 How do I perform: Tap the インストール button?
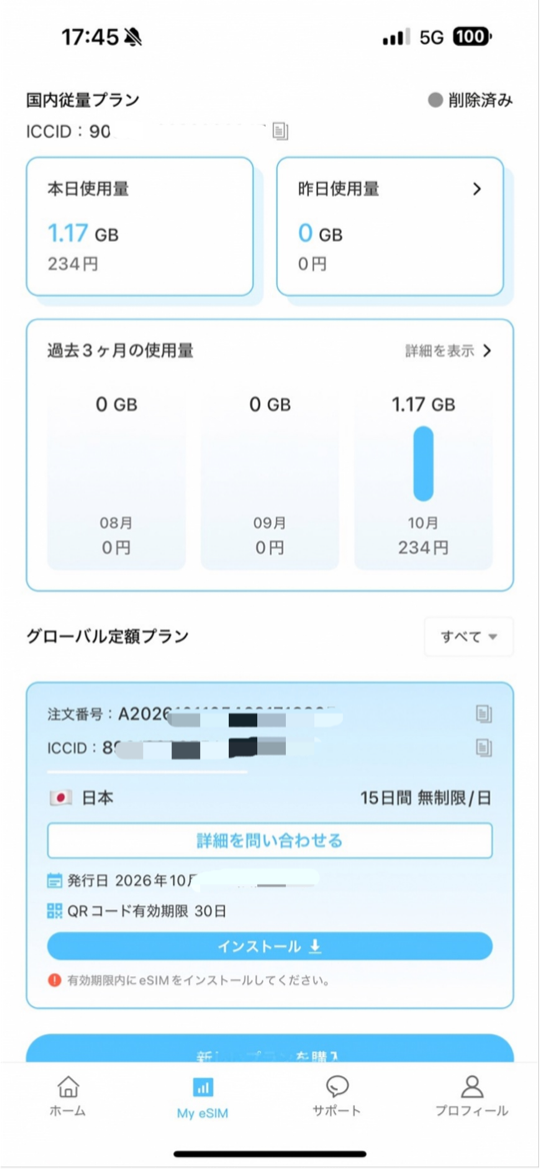pyautogui.click(x=270, y=946)
